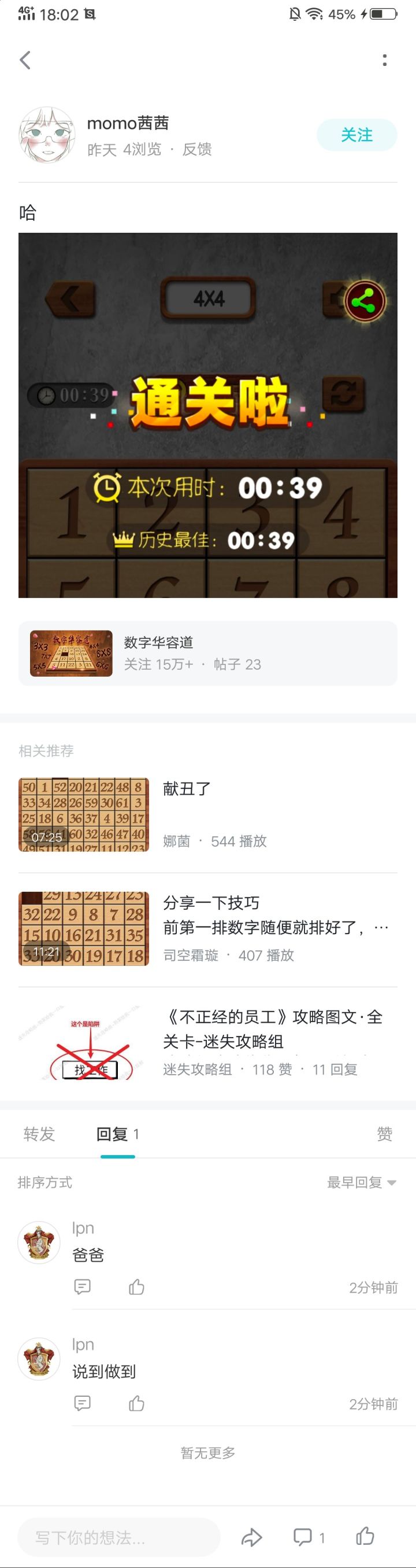
Task: Open momo茜茜's profile avatar
Action: click(47, 135)
